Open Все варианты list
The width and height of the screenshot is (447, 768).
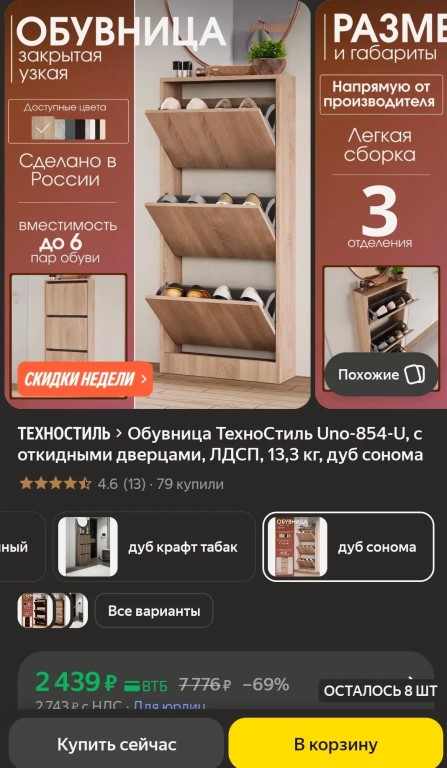[154, 611]
